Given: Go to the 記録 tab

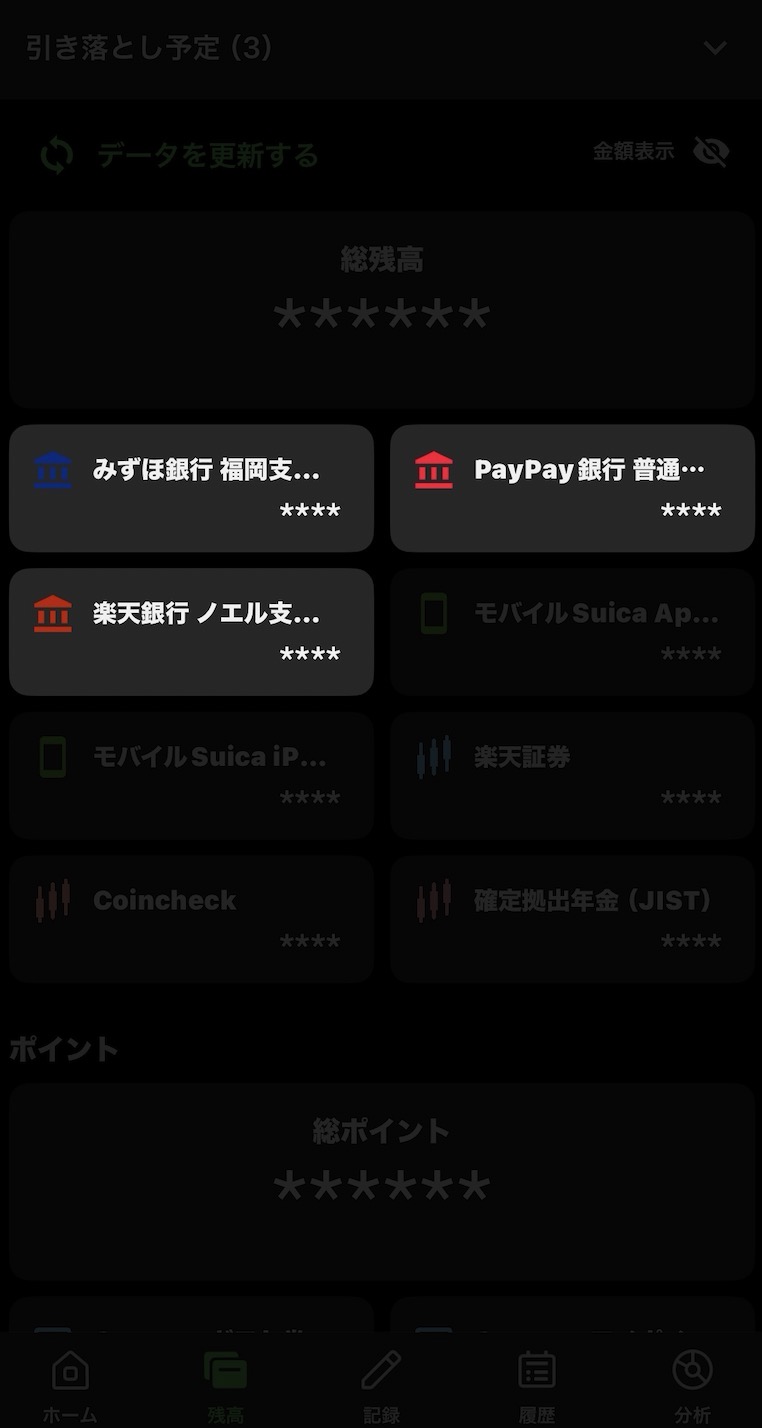Looking at the screenshot, I should point(381,1387).
